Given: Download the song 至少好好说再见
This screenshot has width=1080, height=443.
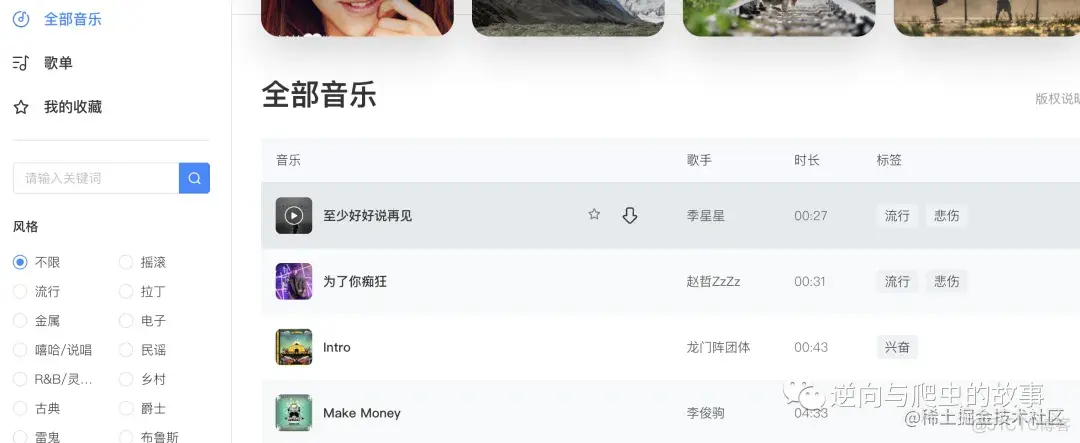Looking at the screenshot, I should click(629, 215).
